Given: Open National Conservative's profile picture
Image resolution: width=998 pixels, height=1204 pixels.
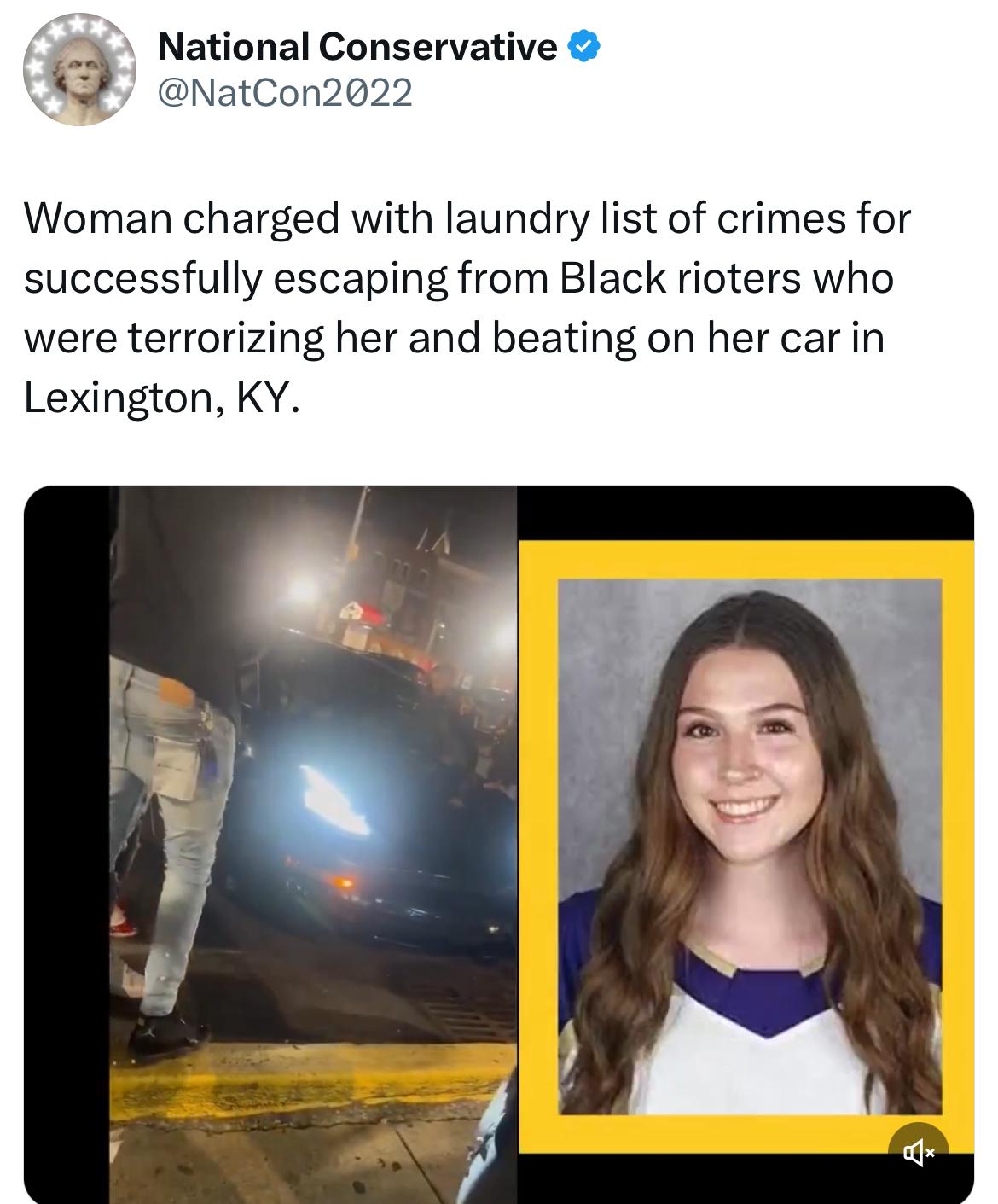Looking at the screenshot, I should click(78, 70).
